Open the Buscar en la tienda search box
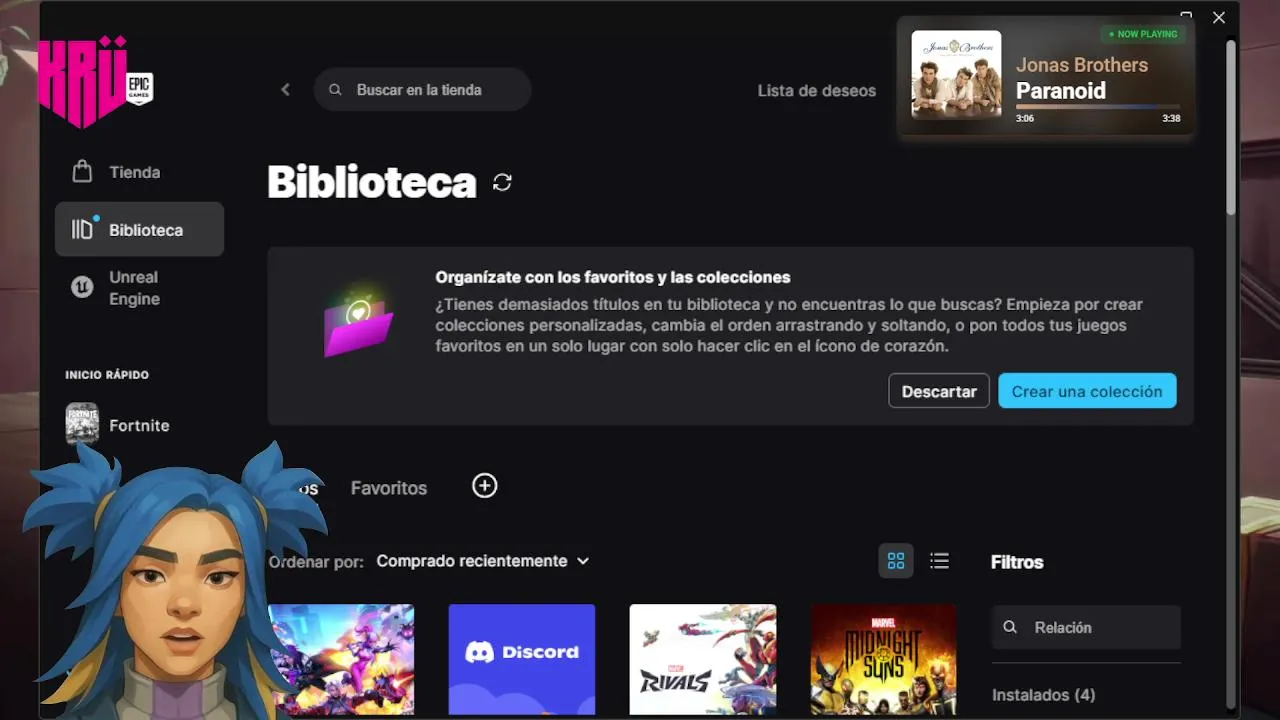Screen dimensions: 1280x720 coord(422,90)
